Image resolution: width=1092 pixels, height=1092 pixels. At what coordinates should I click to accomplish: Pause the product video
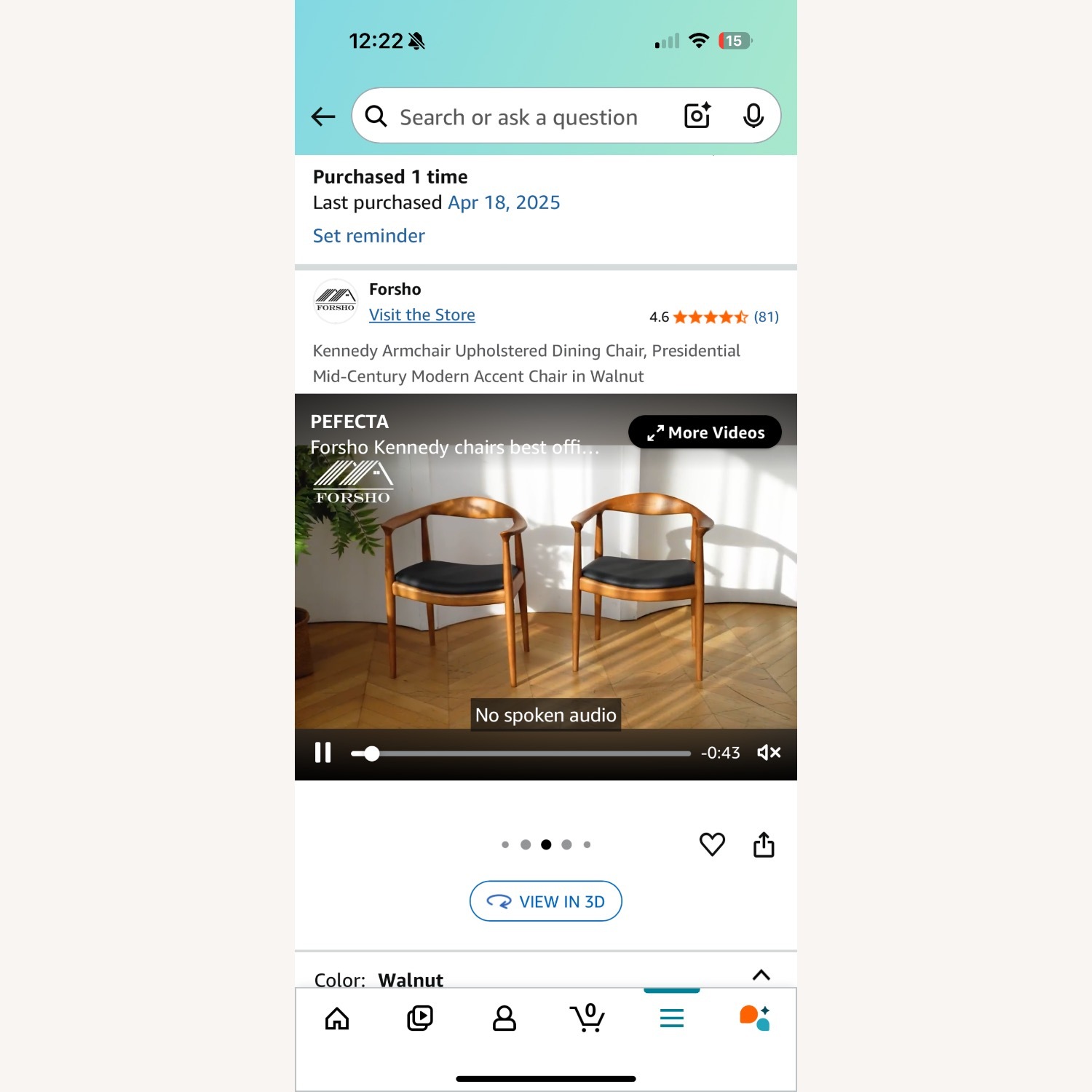[323, 753]
